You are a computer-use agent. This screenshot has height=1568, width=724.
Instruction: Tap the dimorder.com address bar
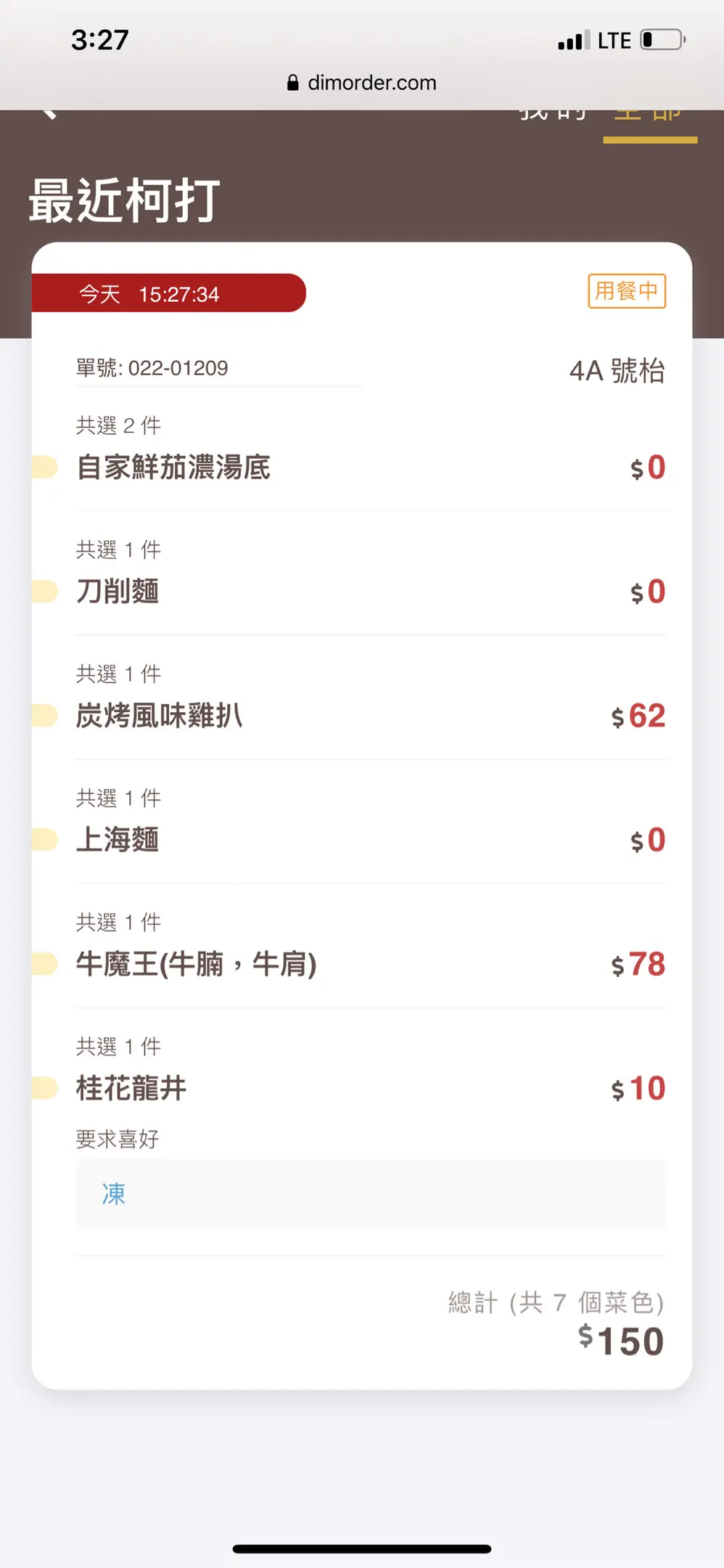pos(362,83)
